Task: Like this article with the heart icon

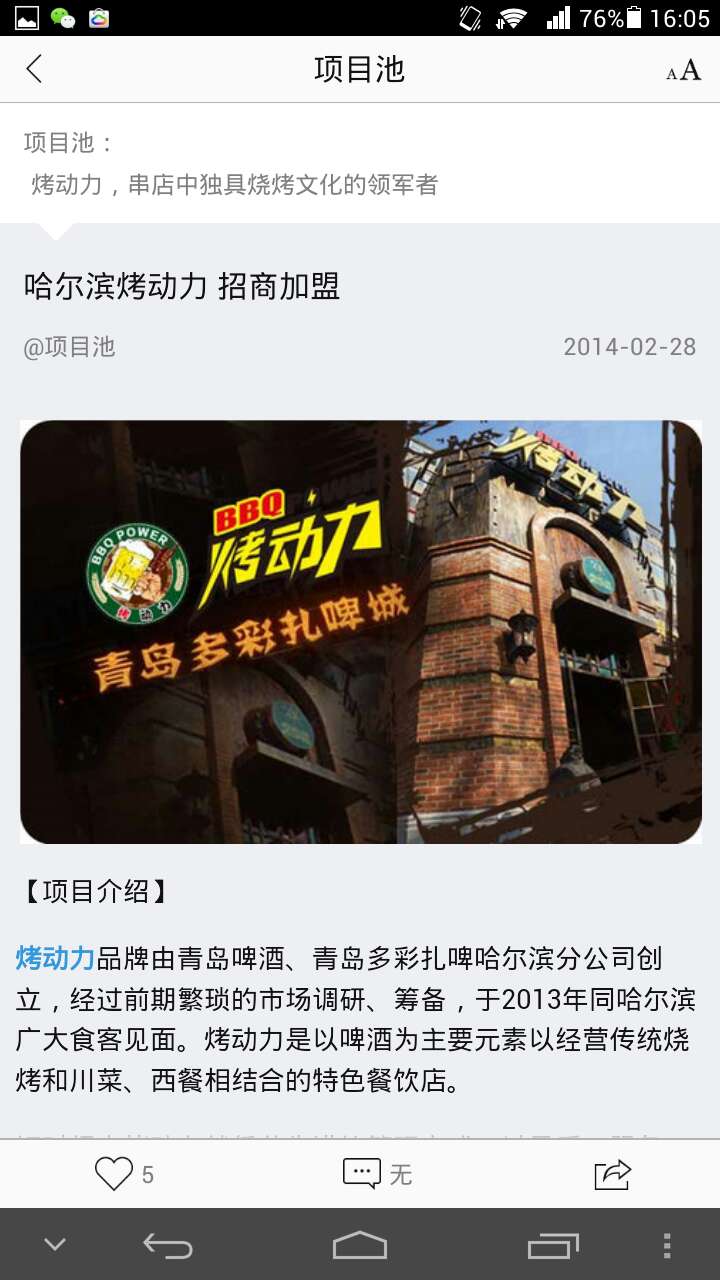Action: pos(113,1173)
